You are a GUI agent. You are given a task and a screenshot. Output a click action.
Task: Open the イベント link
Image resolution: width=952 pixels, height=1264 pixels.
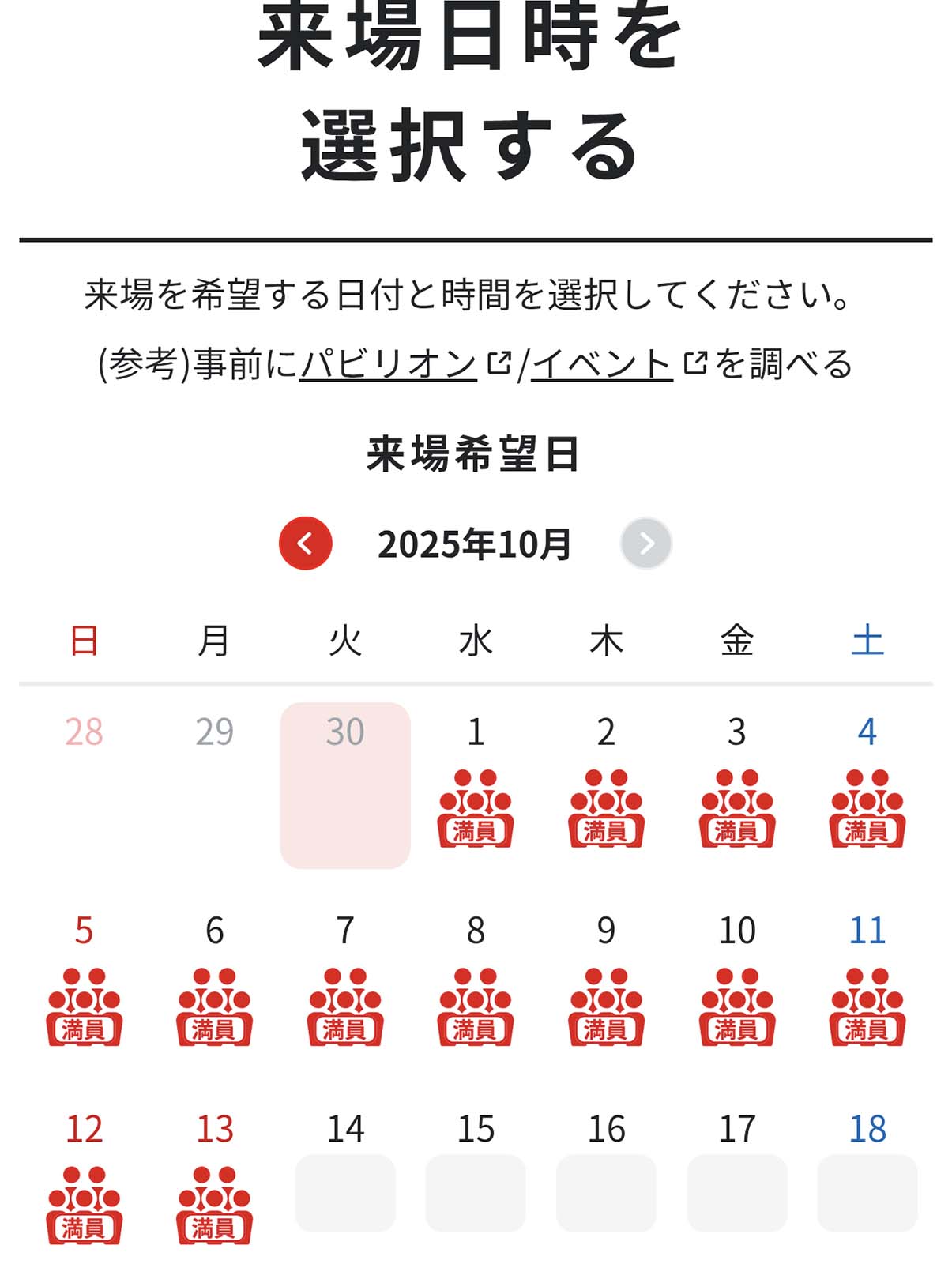click(x=602, y=364)
